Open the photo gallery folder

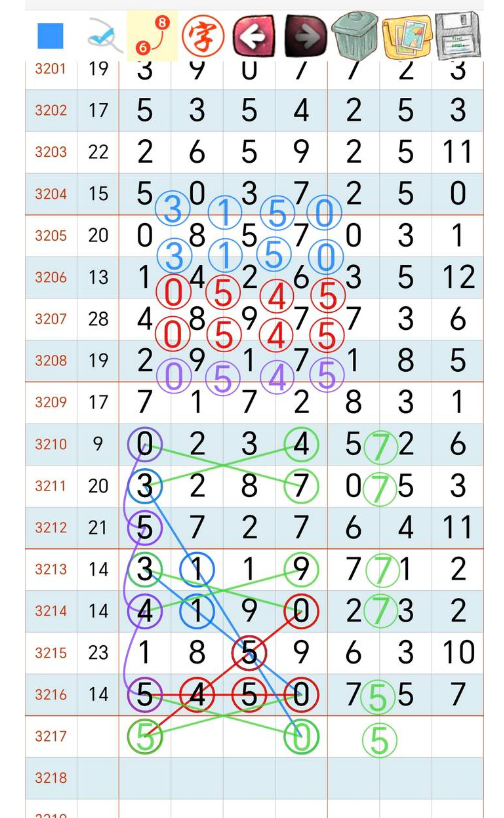pos(406,36)
